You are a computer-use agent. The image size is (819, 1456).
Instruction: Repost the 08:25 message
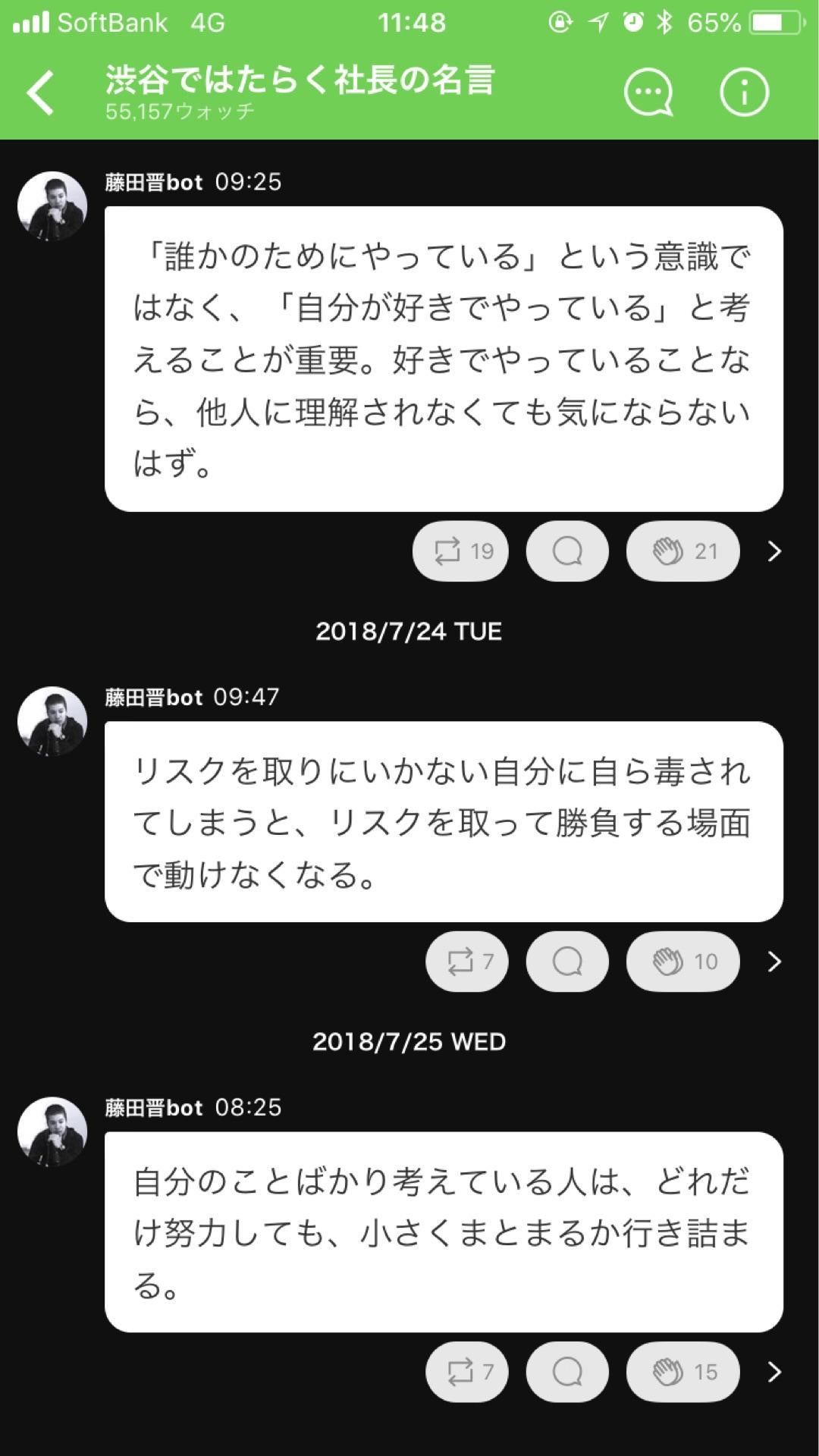click(467, 1372)
